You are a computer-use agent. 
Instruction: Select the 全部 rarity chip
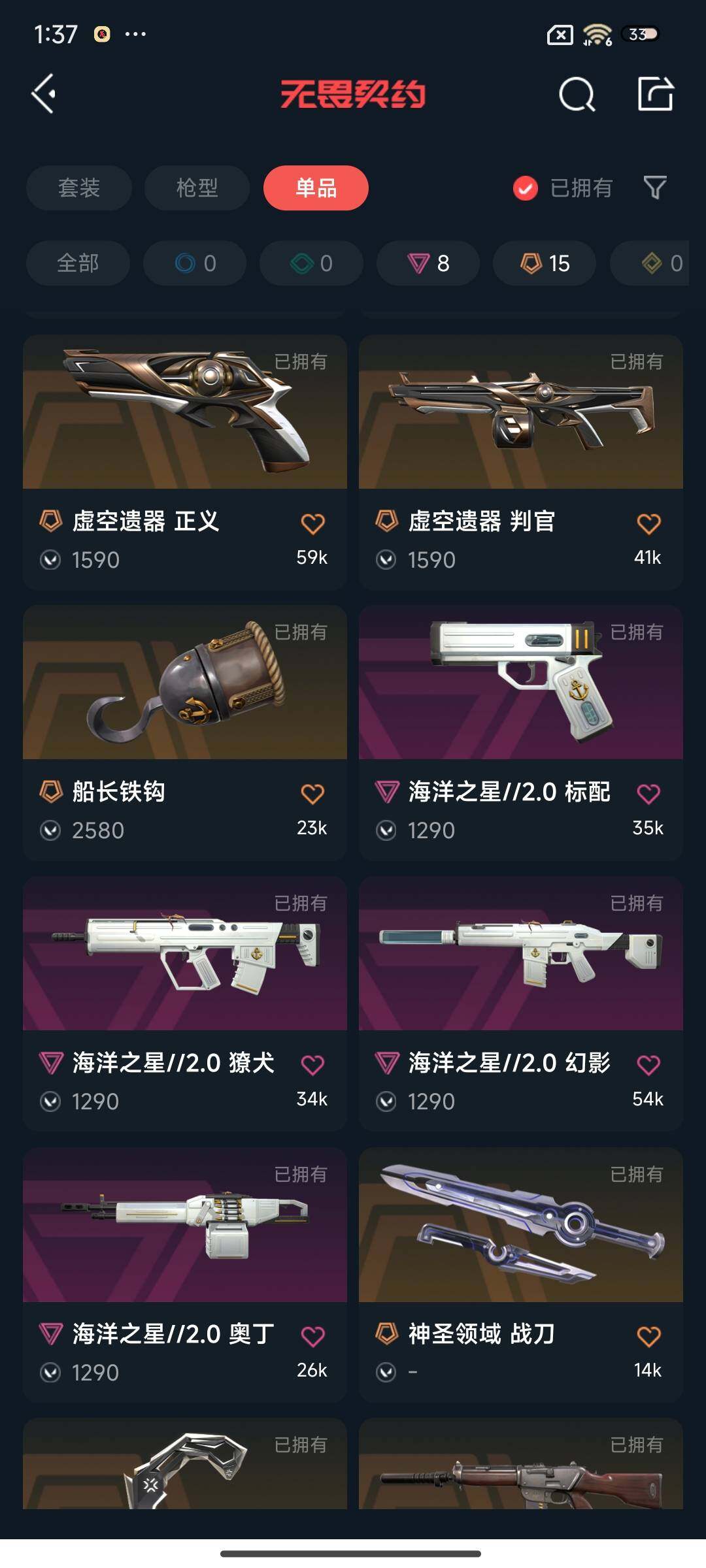coord(78,263)
